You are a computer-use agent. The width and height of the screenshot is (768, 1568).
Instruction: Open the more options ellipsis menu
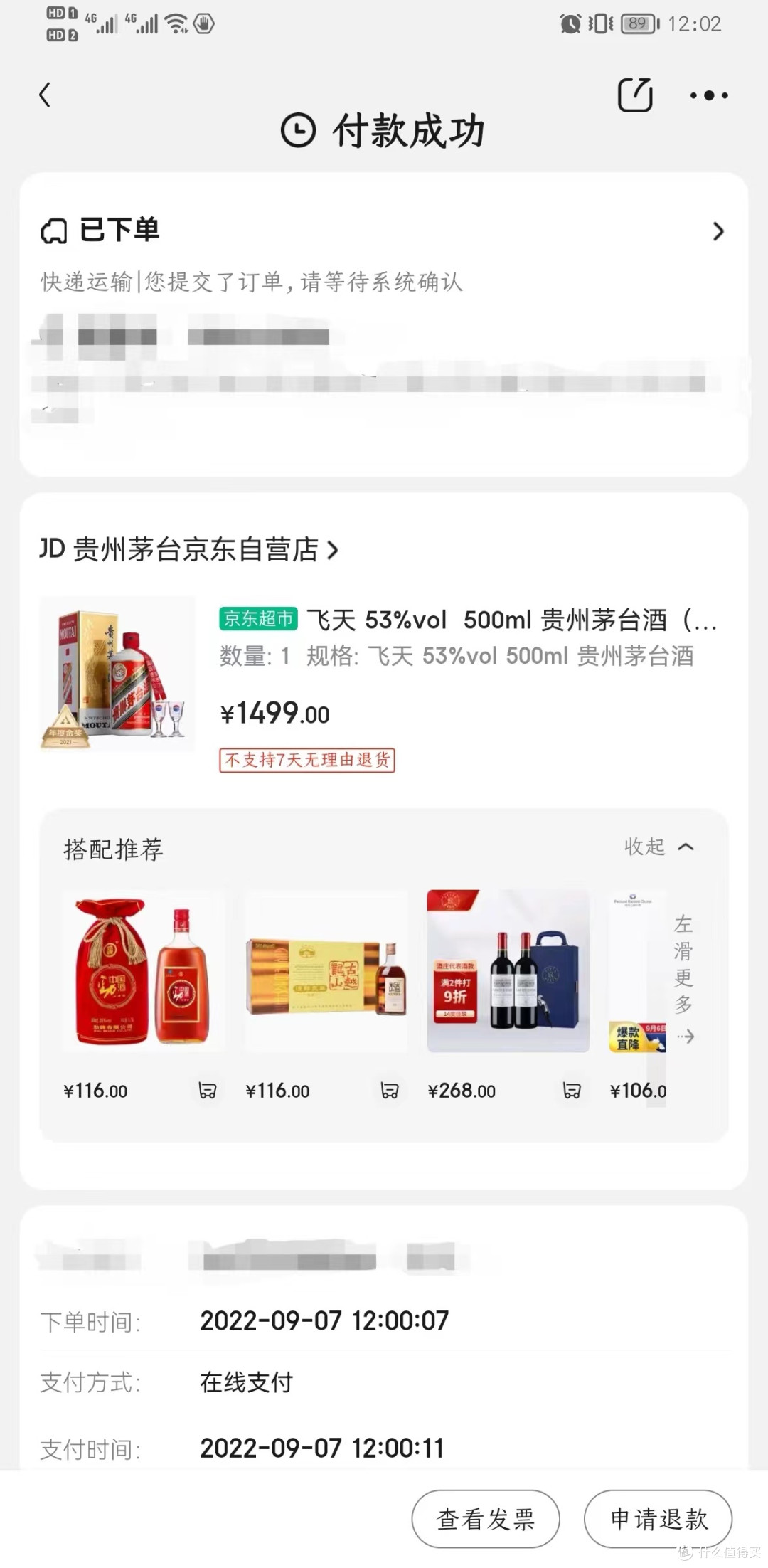point(708,94)
